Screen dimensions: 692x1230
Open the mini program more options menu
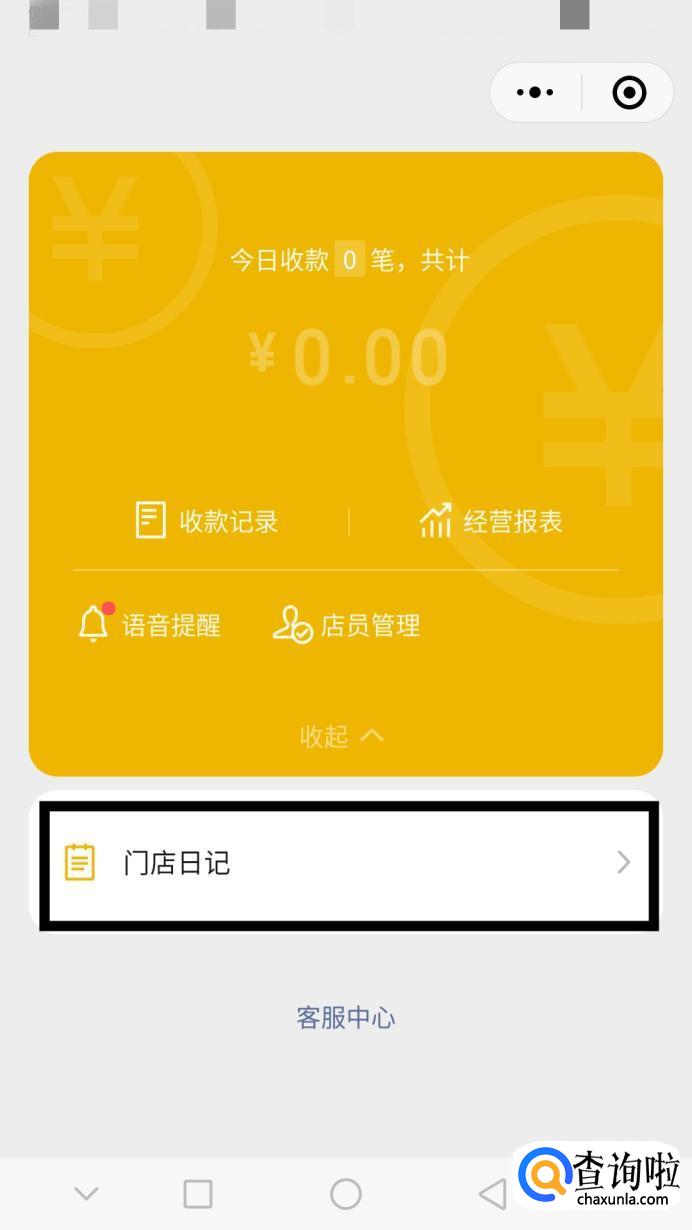pos(535,93)
